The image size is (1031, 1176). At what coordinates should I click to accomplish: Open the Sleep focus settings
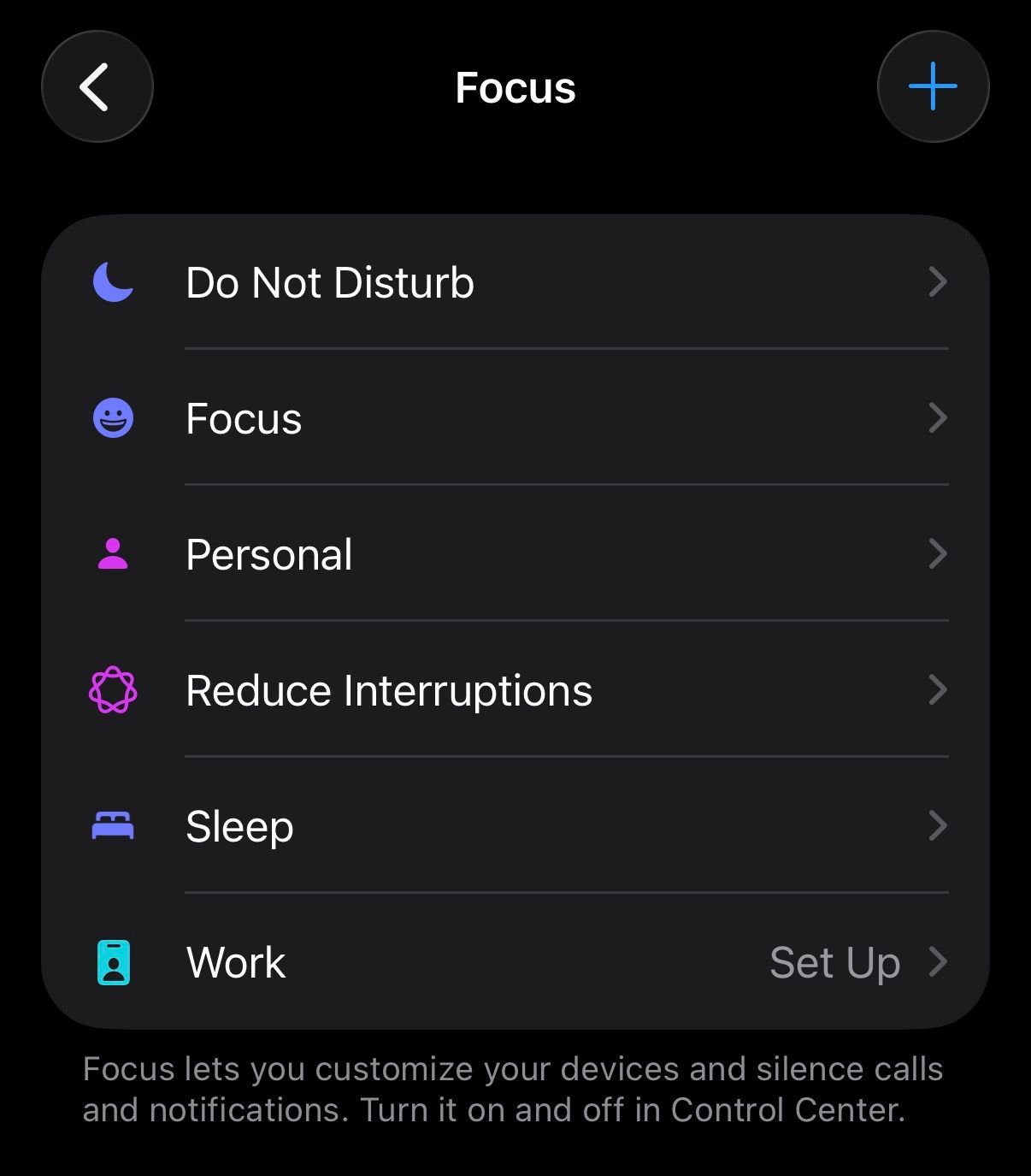pyautogui.click(x=515, y=826)
